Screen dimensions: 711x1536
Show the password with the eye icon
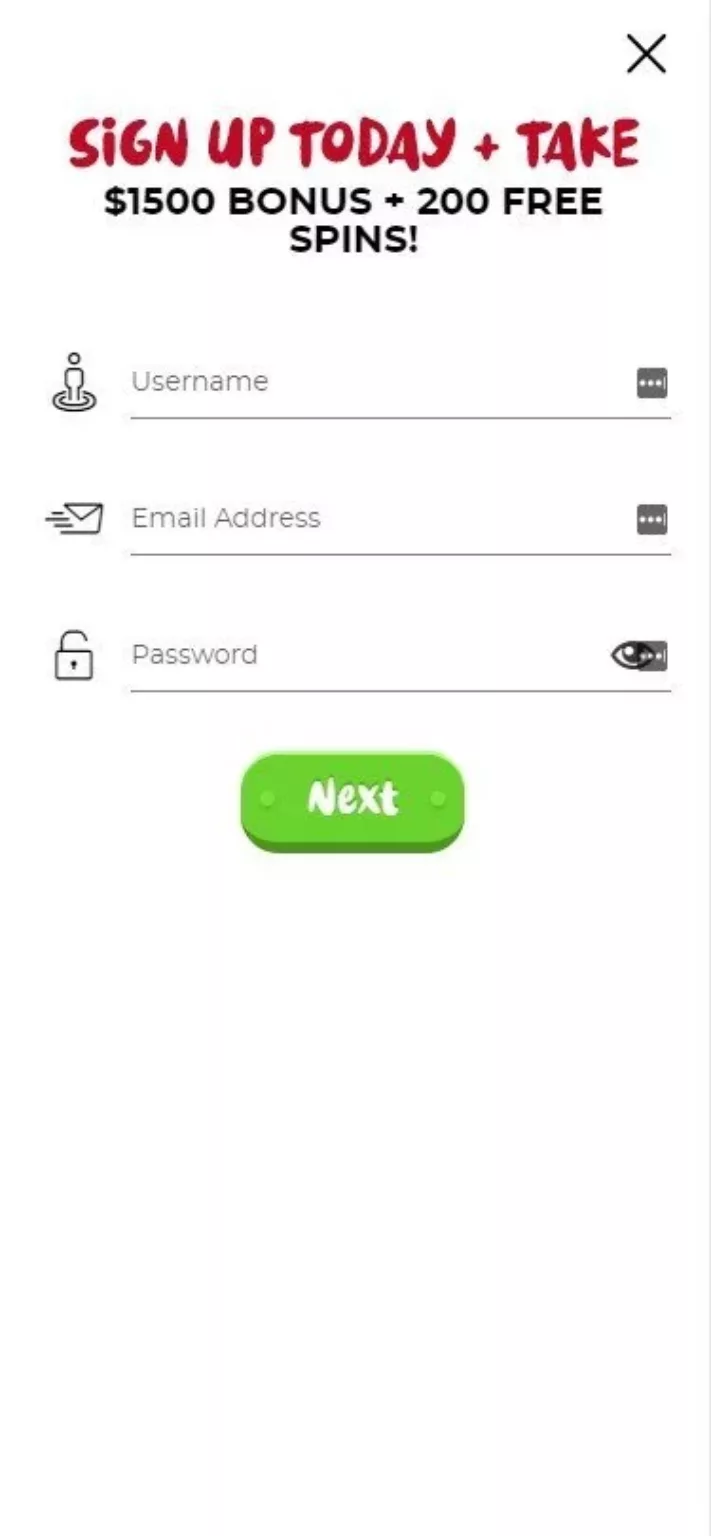pos(630,656)
